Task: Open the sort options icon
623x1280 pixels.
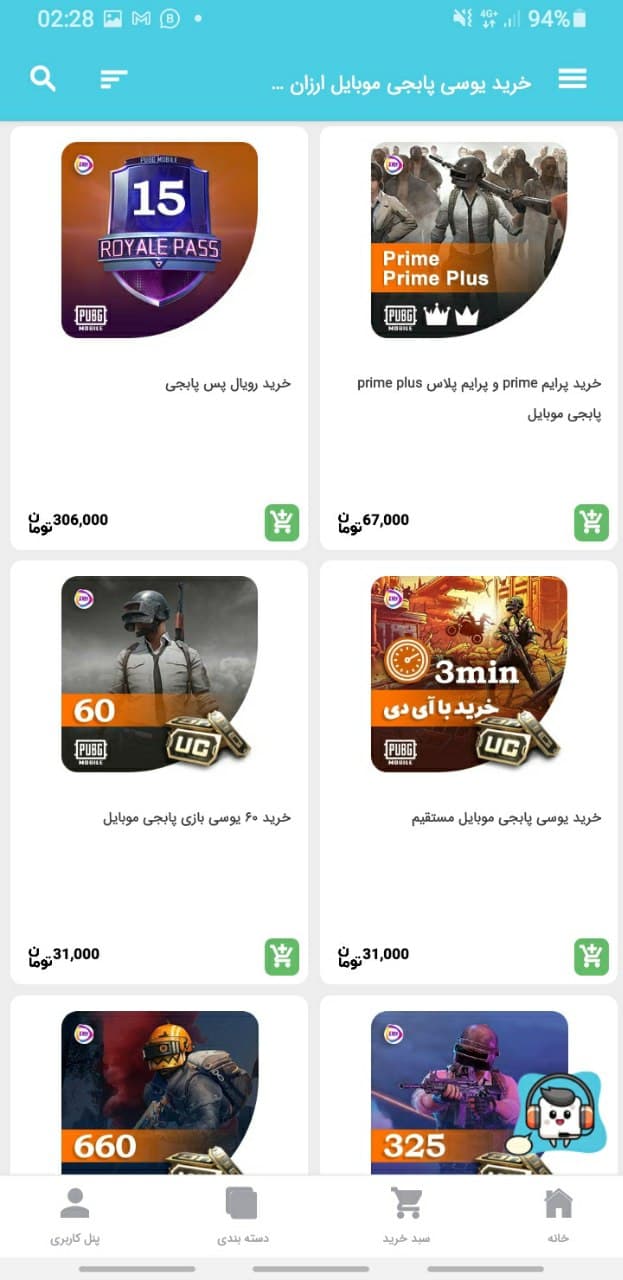Action: click(114, 79)
